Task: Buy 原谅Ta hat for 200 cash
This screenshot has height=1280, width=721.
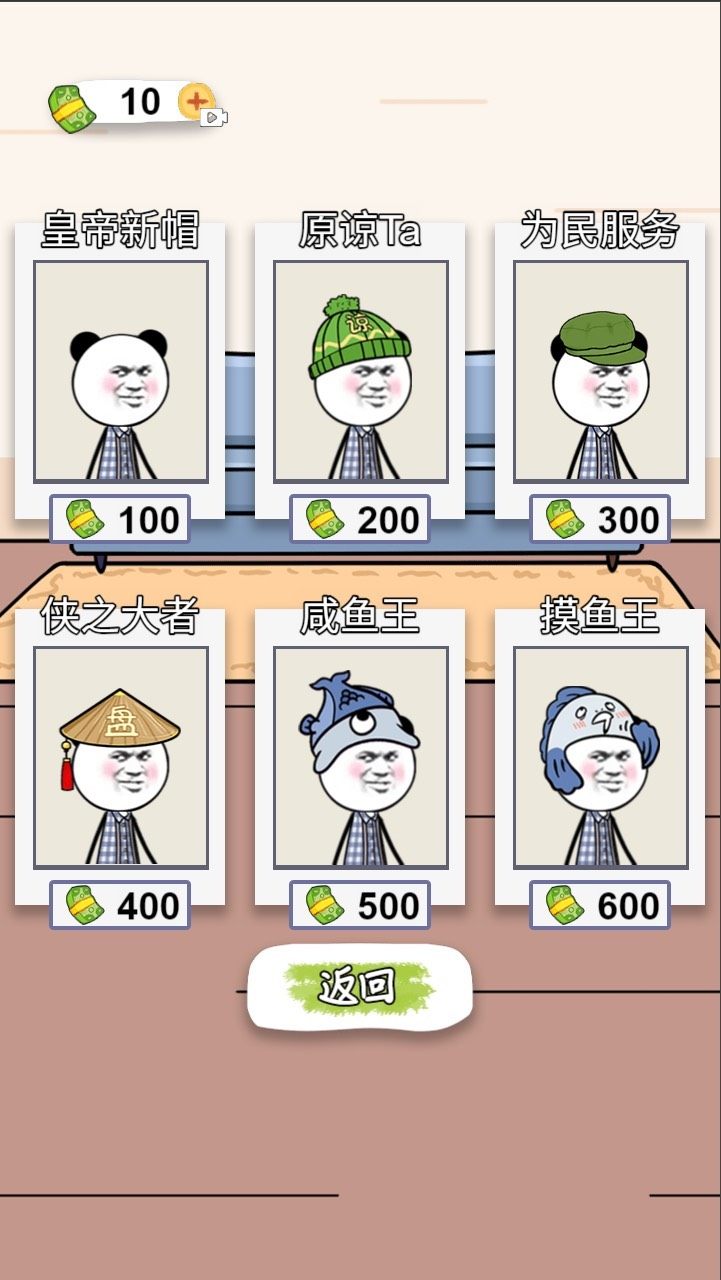Action: [360, 519]
